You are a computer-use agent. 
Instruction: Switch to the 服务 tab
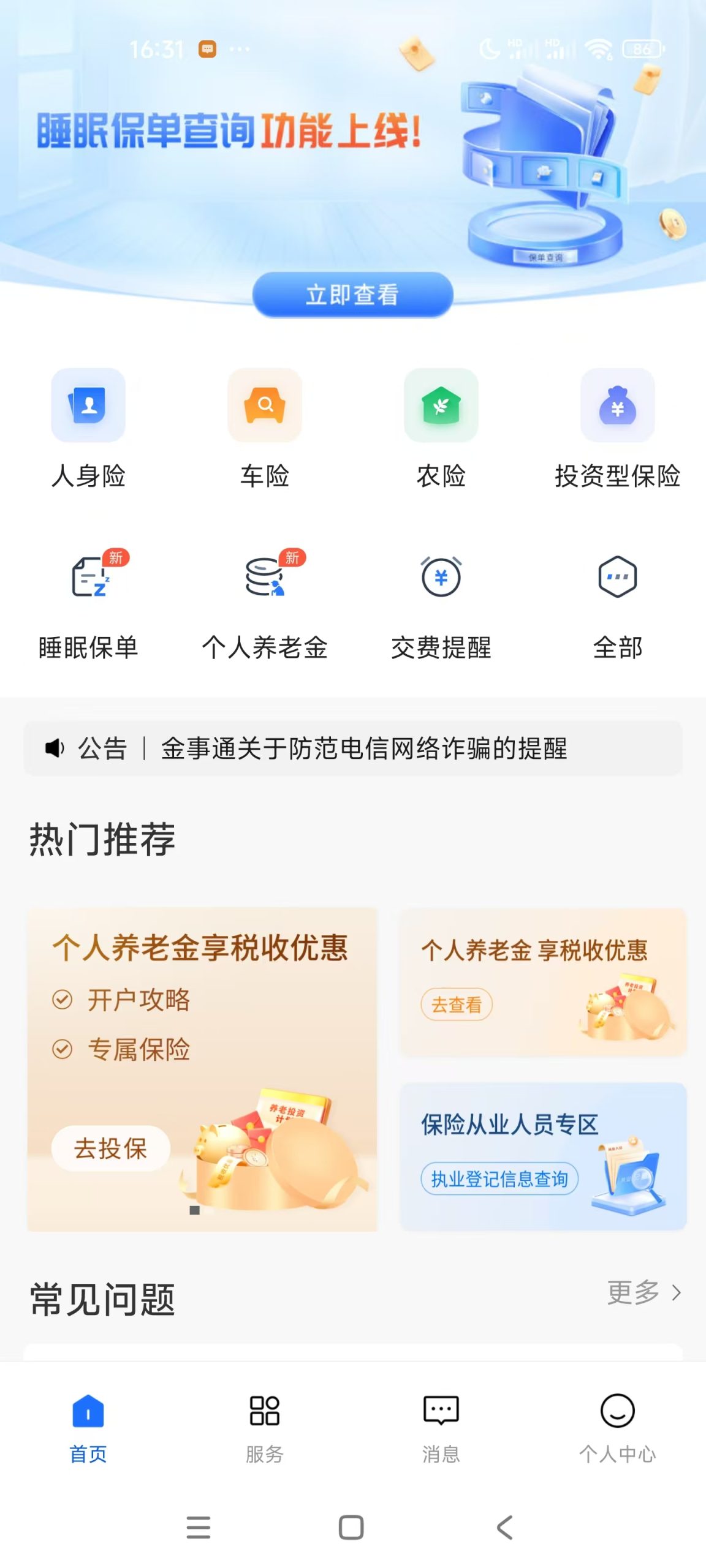pyautogui.click(x=265, y=1428)
